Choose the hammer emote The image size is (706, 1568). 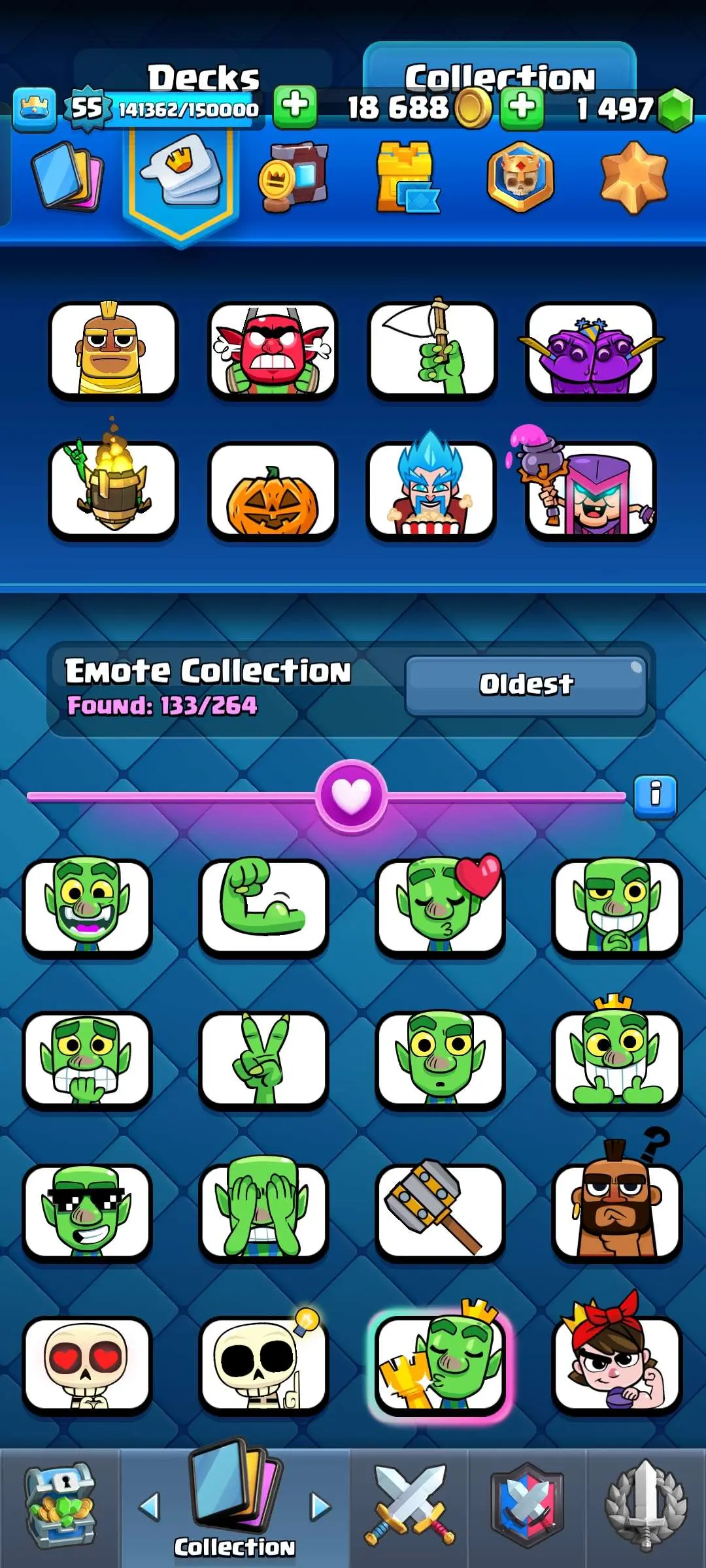tap(440, 1213)
